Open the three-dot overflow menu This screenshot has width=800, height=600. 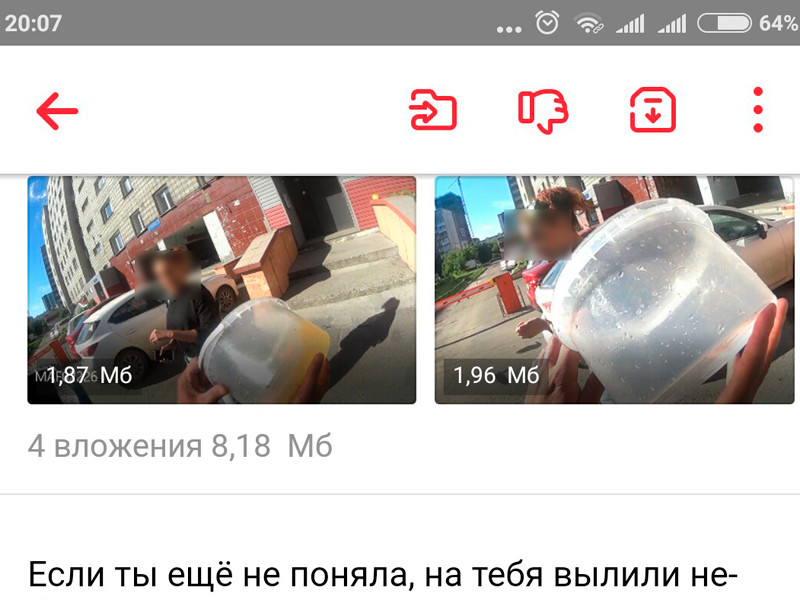coord(757,110)
